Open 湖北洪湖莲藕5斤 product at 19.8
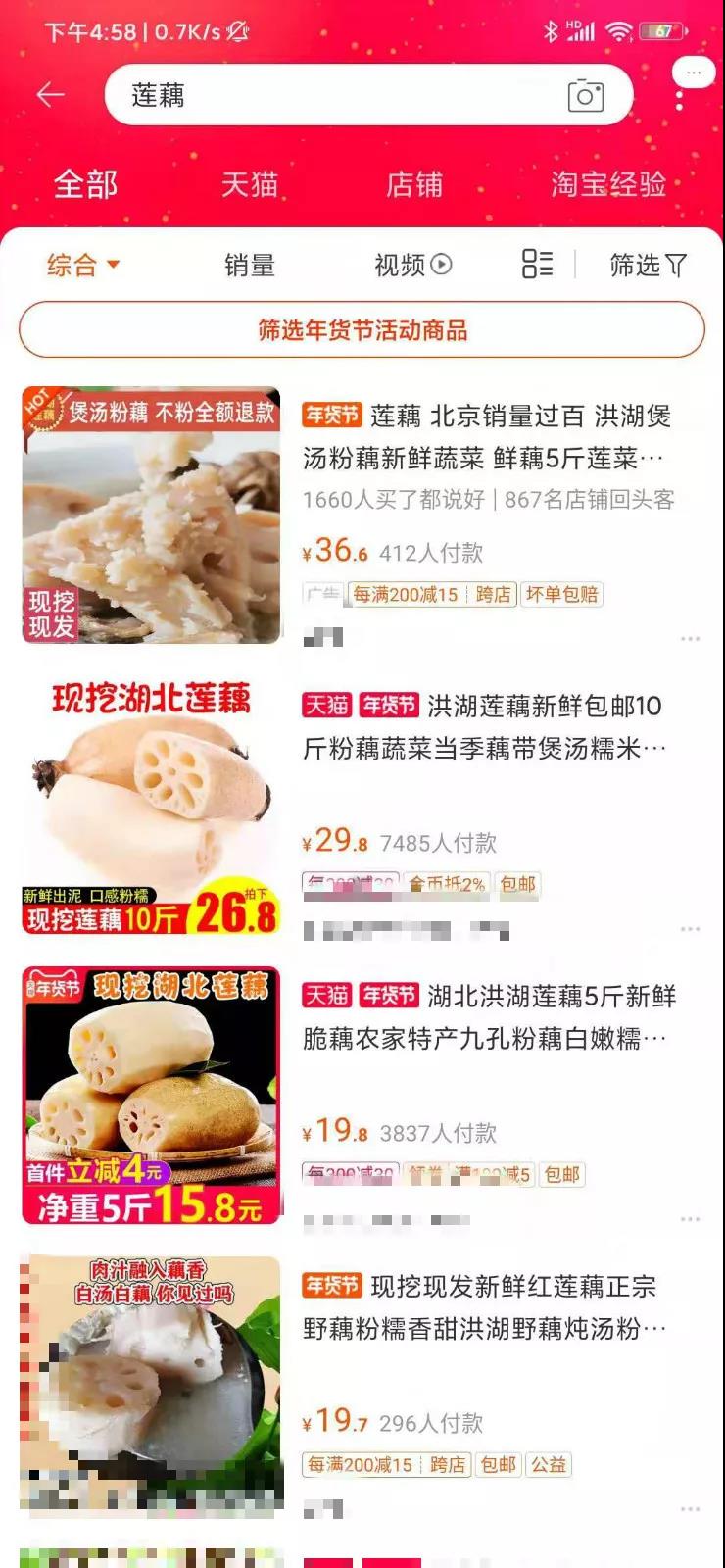 point(485,1017)
